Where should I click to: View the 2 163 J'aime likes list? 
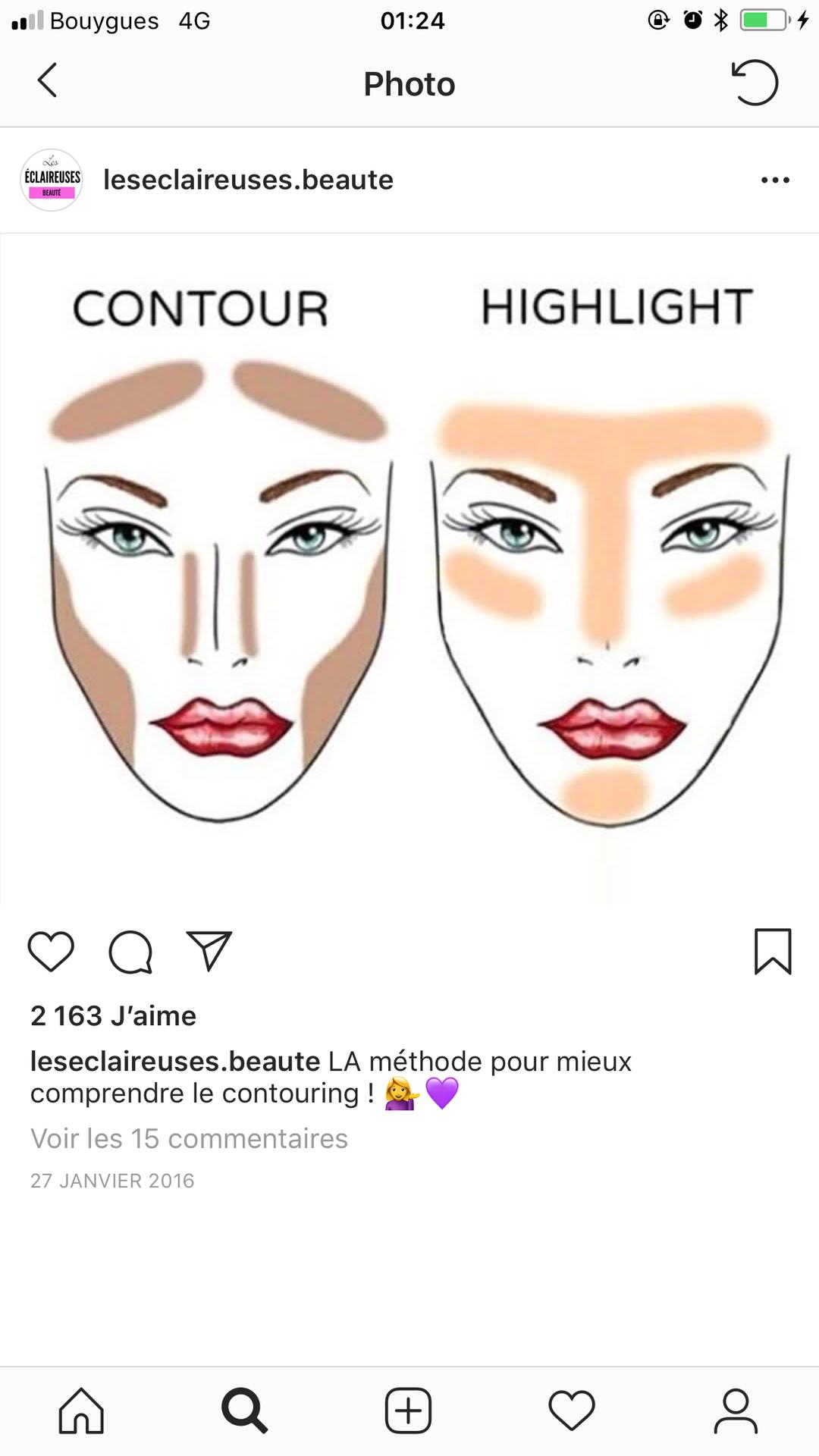point(113,1015)
